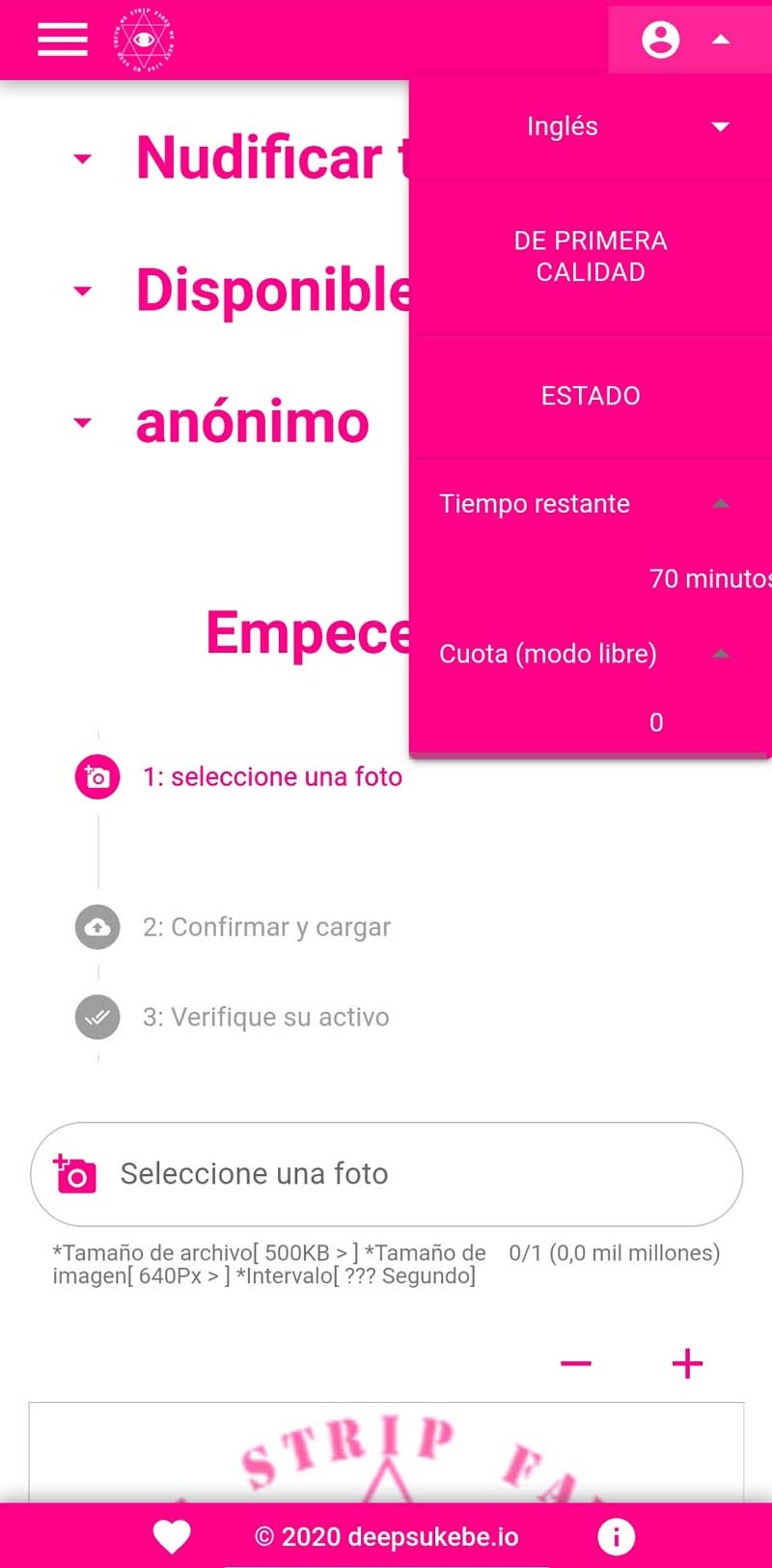Collapse the Tiempo restante section
The width and height of the screenshot is (772, 1568).
[721, 503]
